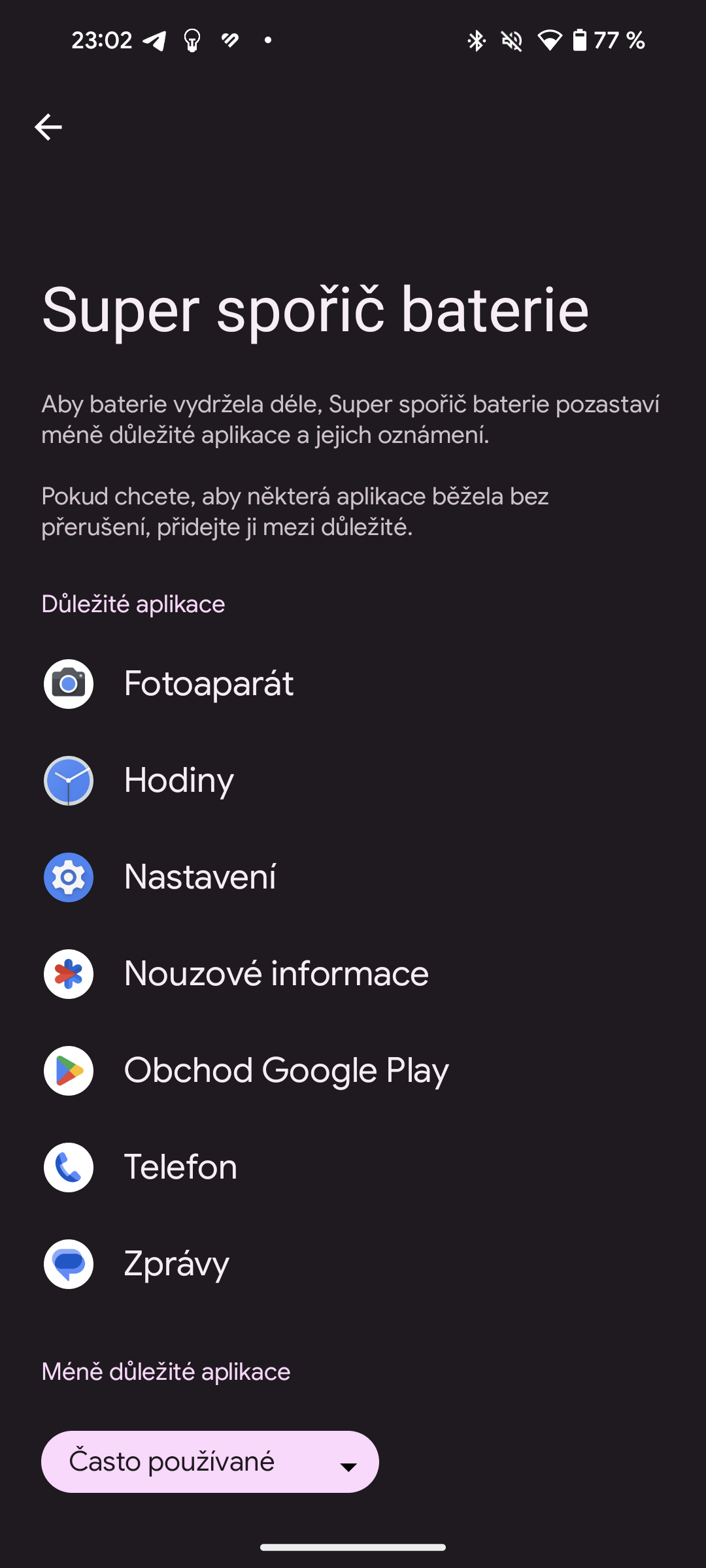Expand the Často používané dropdown
The image size is (706, 1568).
(x=209, y=1462)
